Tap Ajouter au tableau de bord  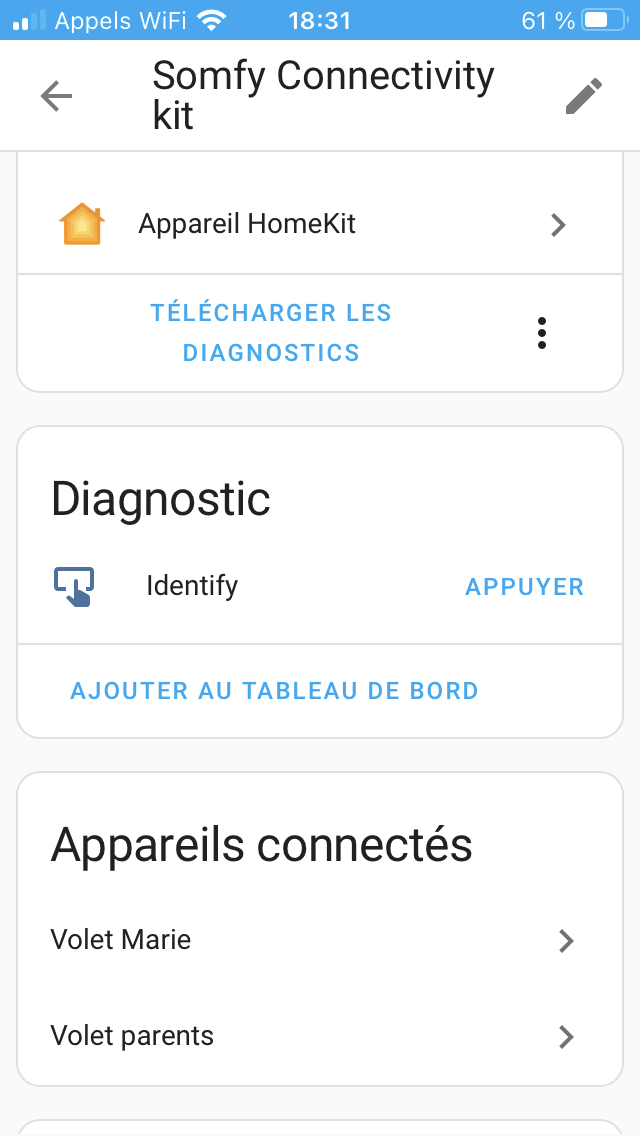(x=274, y=690)
